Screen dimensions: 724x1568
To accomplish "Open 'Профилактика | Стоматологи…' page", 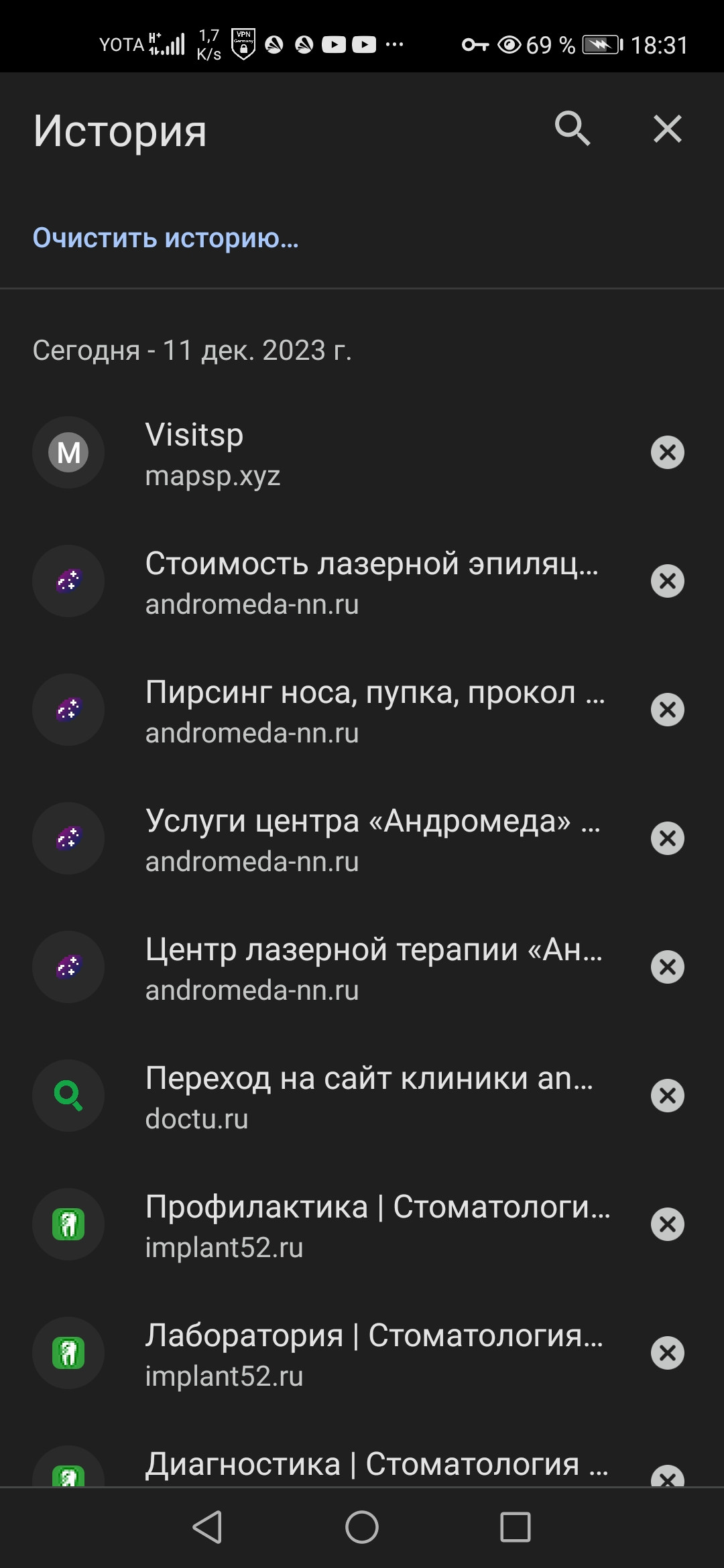I will tap(377, 1226).
